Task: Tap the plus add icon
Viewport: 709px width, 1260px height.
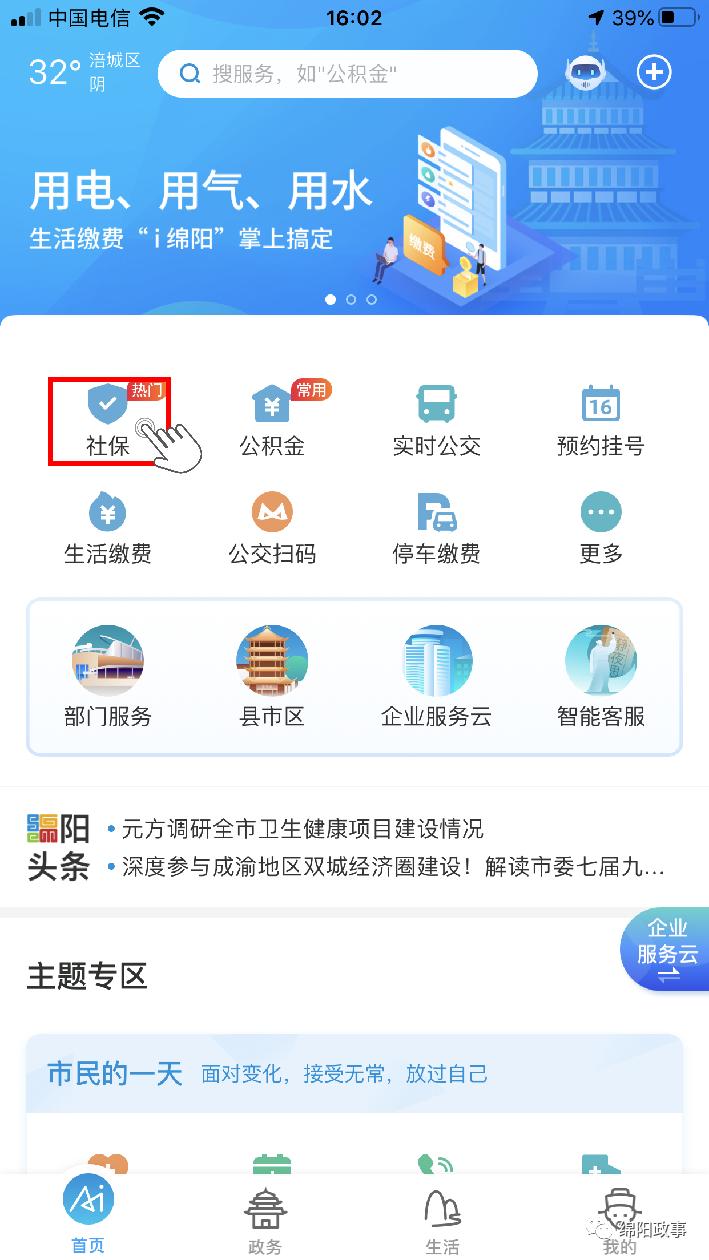Action: pyautogui.click(x=654, y=72)
